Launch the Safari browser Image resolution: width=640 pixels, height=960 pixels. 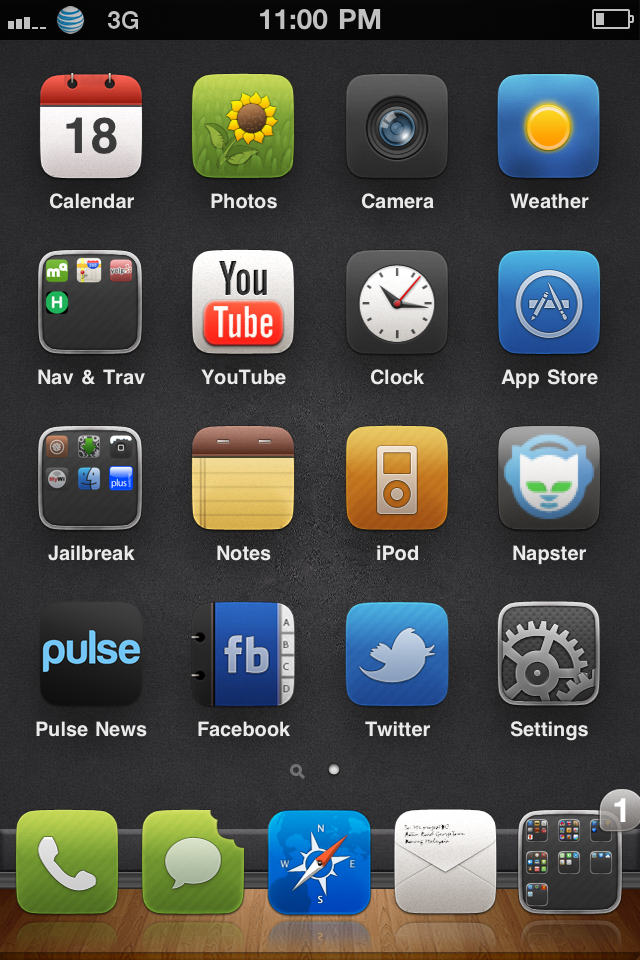point(319,862)
